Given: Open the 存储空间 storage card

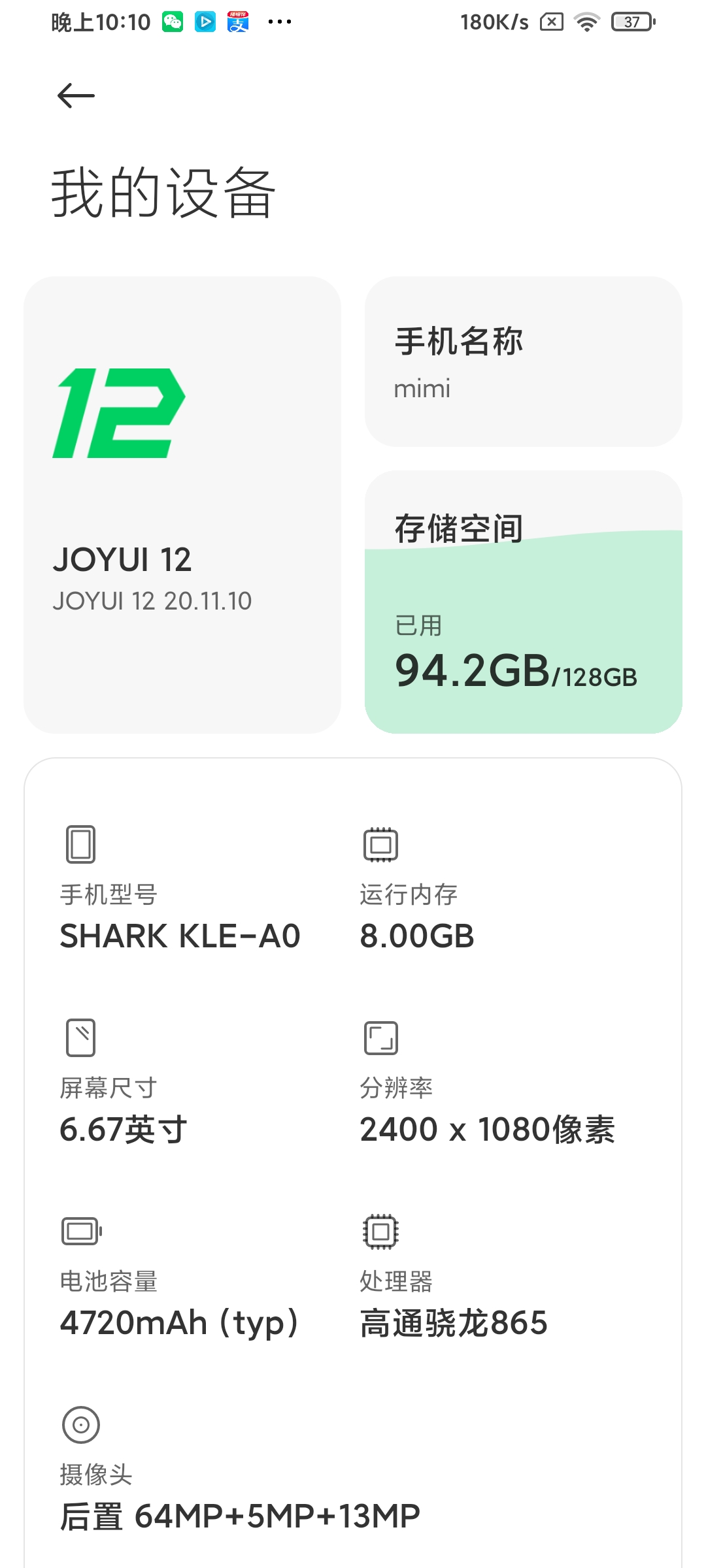Looking at the screenshot, I should pos(524,602).
